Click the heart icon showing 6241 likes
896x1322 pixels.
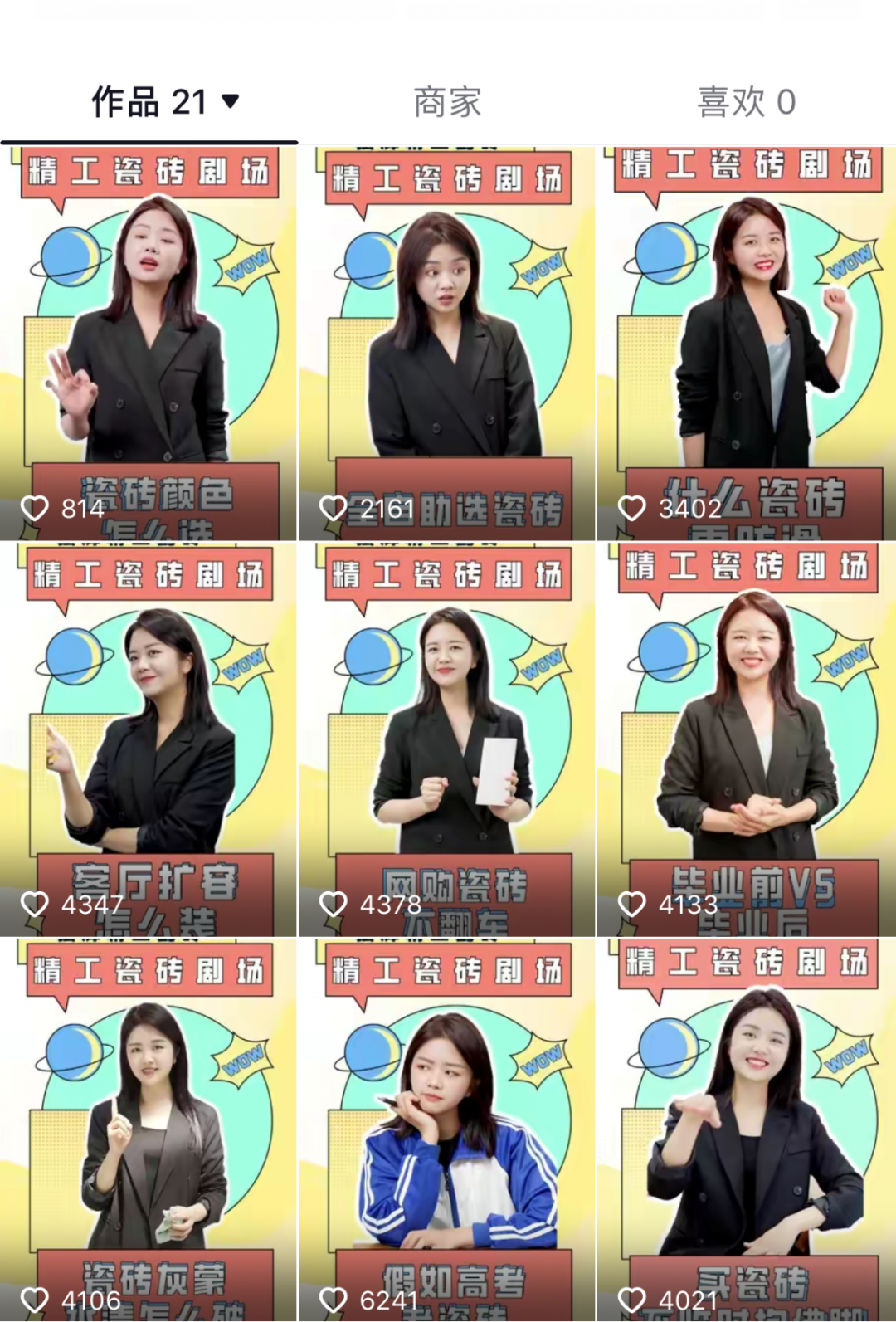[x=334, y=1296]
